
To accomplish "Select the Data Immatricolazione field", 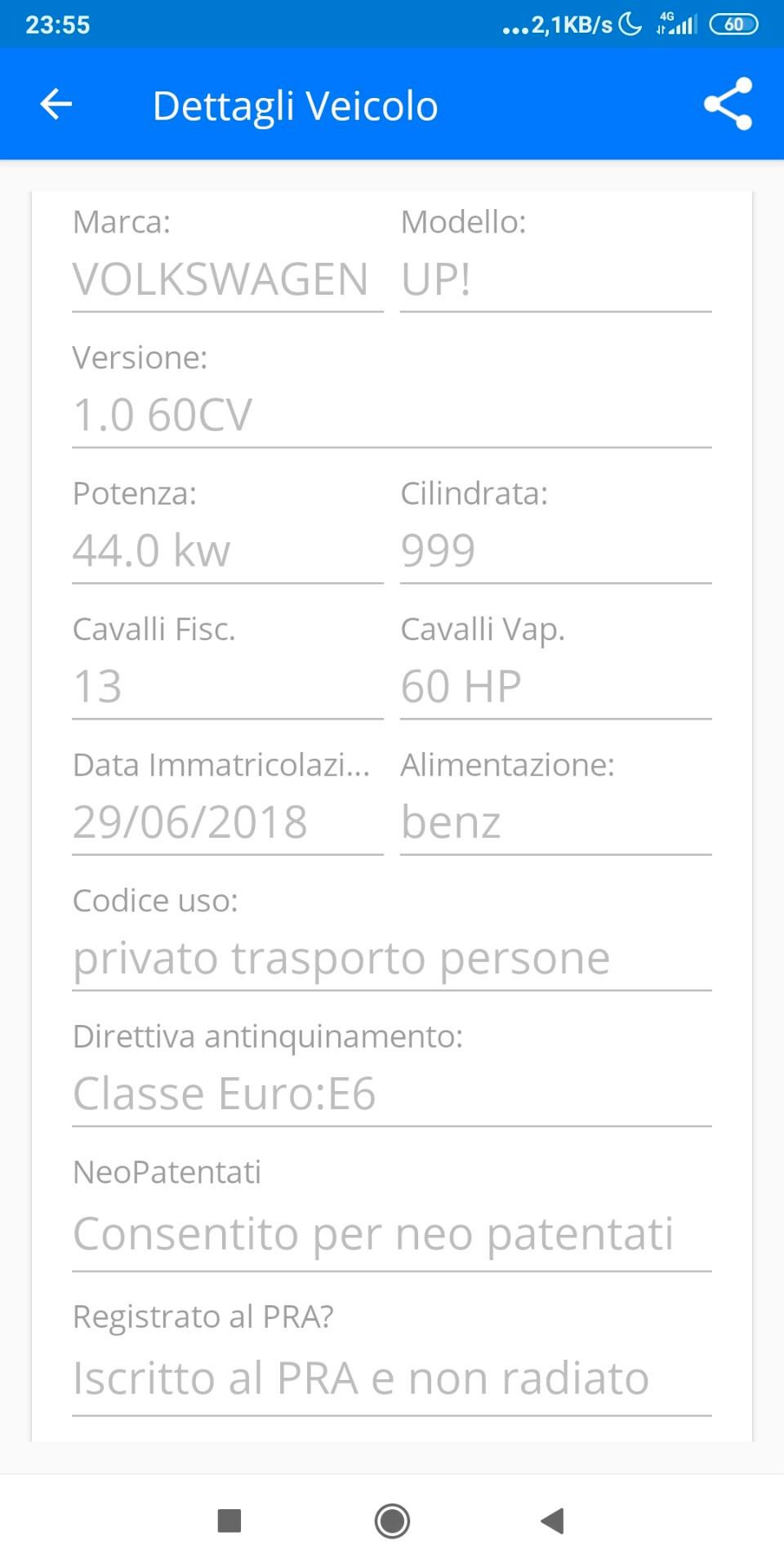I will click(x=227, y=822).
